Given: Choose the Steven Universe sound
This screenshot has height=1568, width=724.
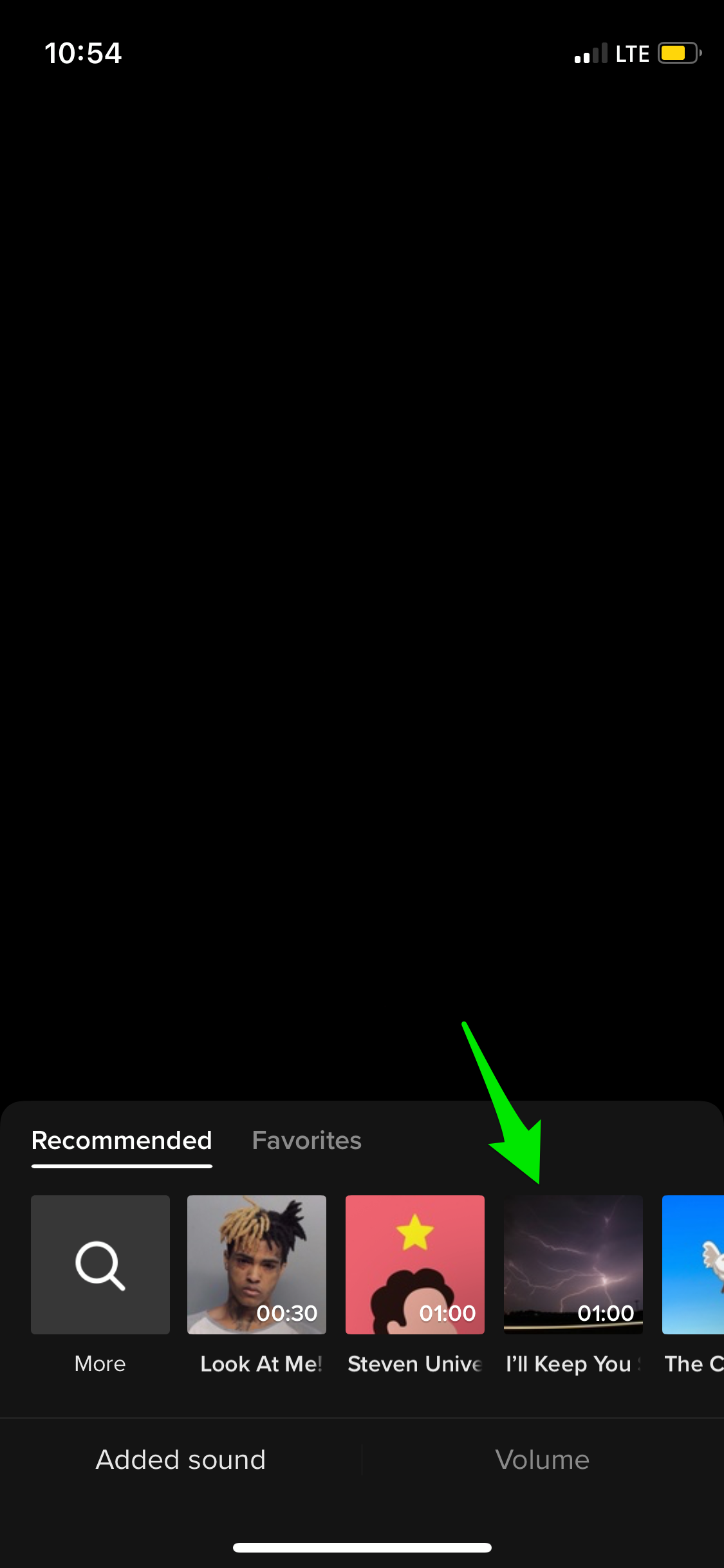Looking at the screenshot, I should pos(415,1264).
